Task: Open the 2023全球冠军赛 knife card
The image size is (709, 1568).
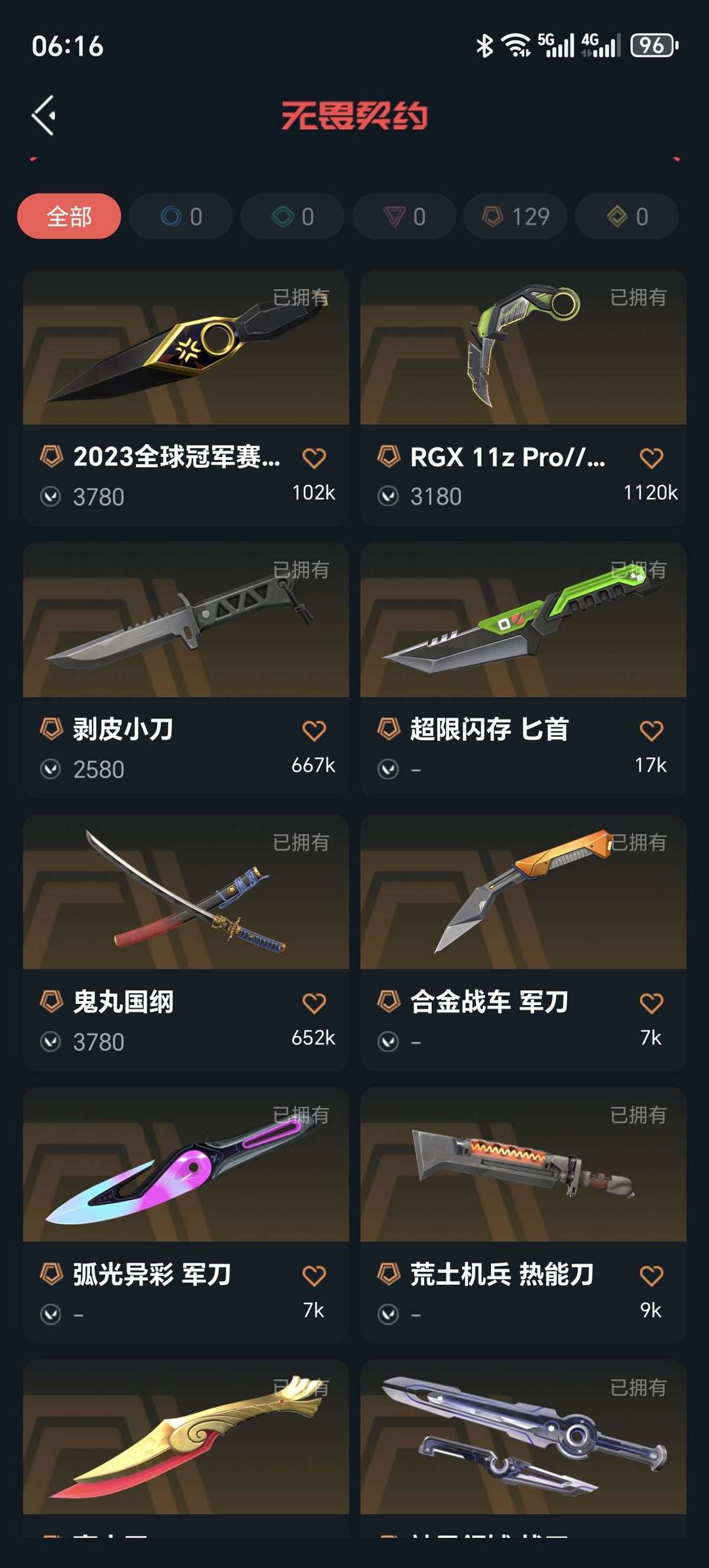Action: coord(186,348)
